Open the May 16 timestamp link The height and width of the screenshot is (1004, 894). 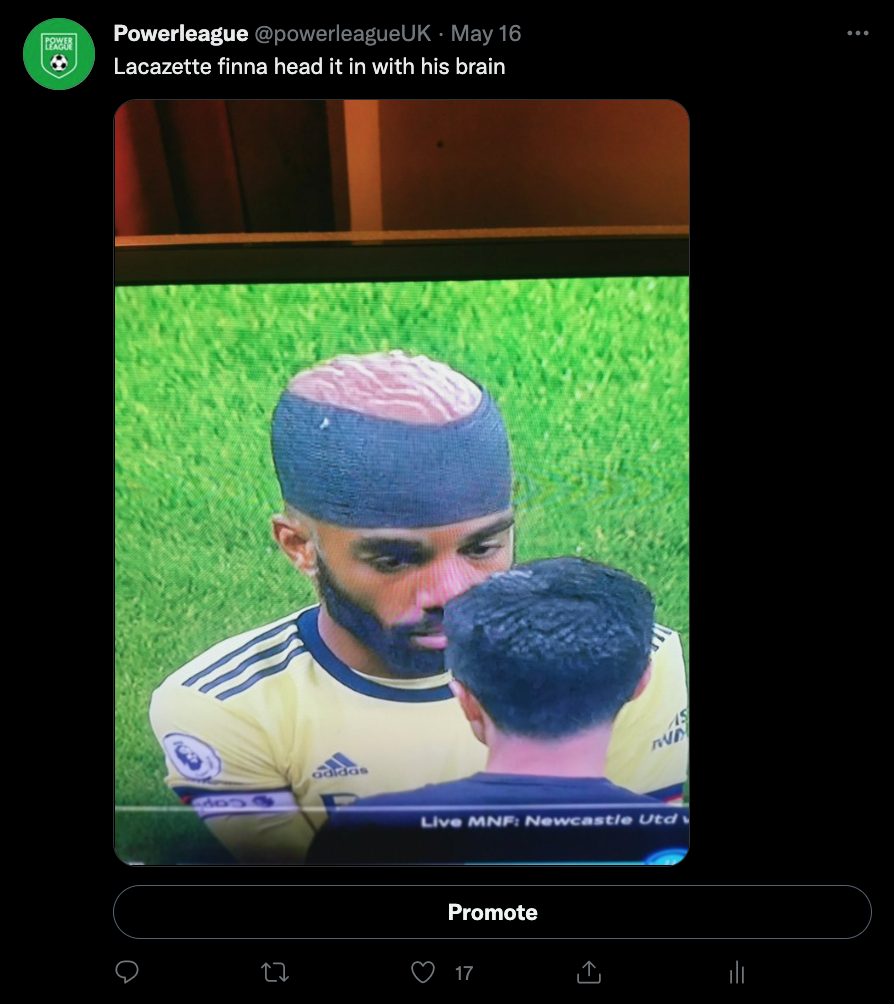(486, 33)
